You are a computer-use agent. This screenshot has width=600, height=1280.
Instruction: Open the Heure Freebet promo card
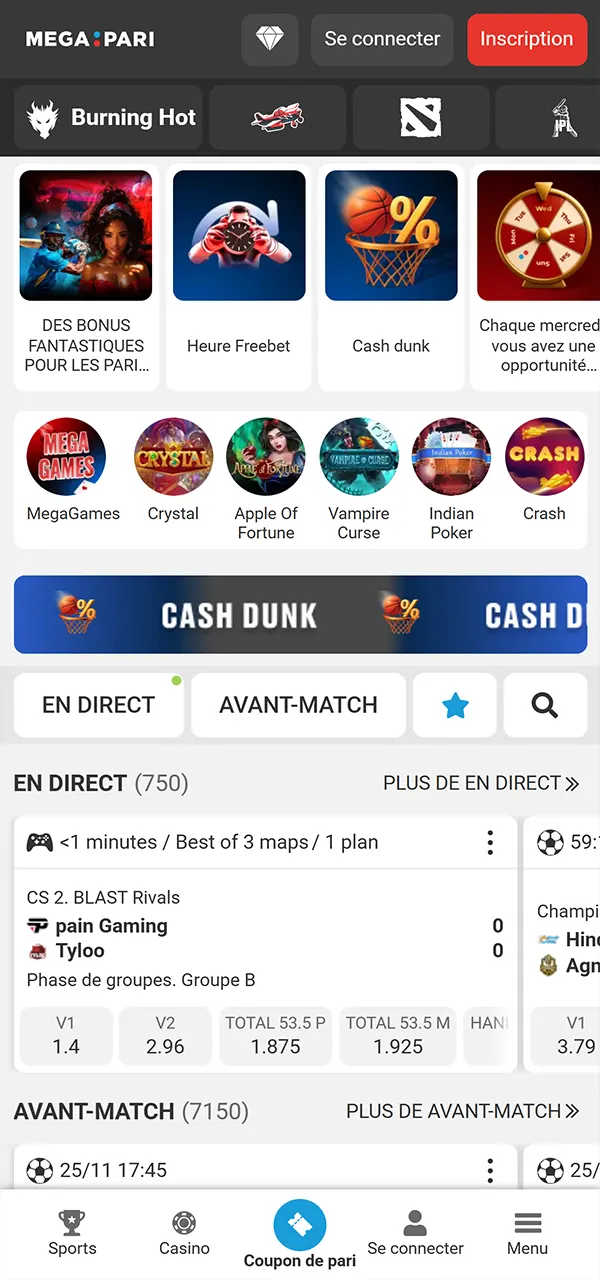point(238,275)
